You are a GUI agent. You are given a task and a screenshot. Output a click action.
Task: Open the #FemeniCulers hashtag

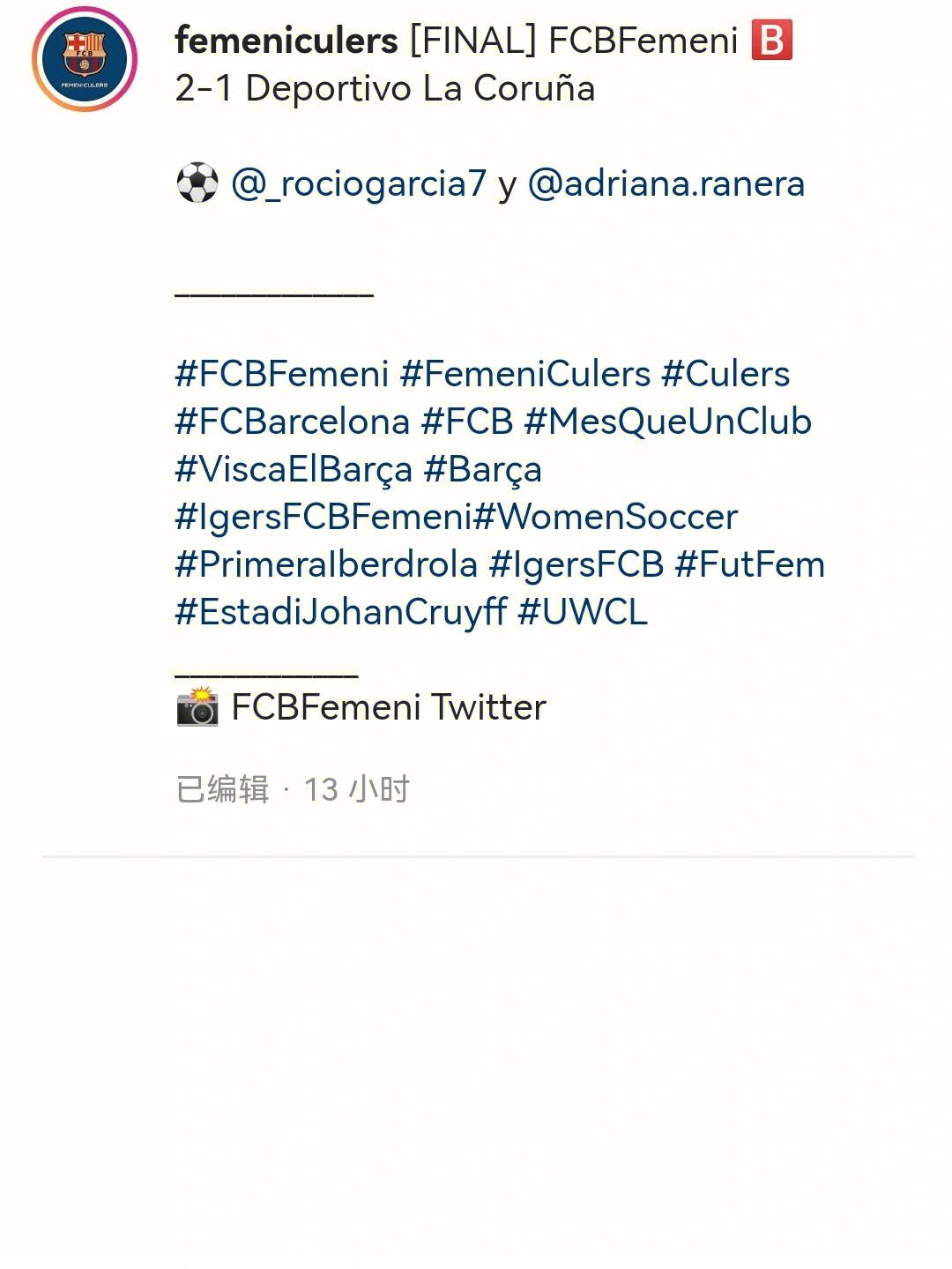pyautogui.click(x=525, y=375)
